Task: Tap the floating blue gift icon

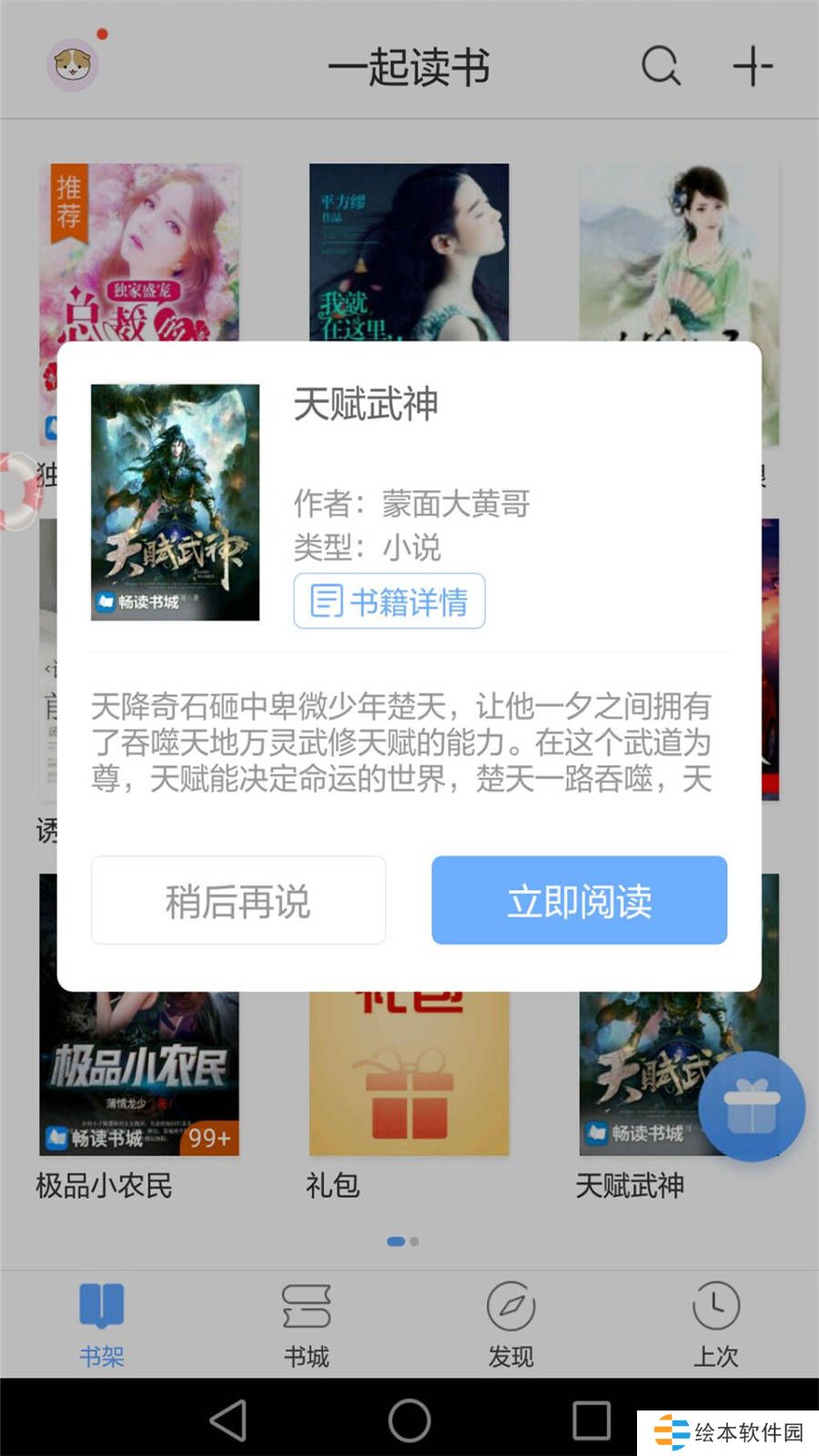Action: (x=752, y=1106)
